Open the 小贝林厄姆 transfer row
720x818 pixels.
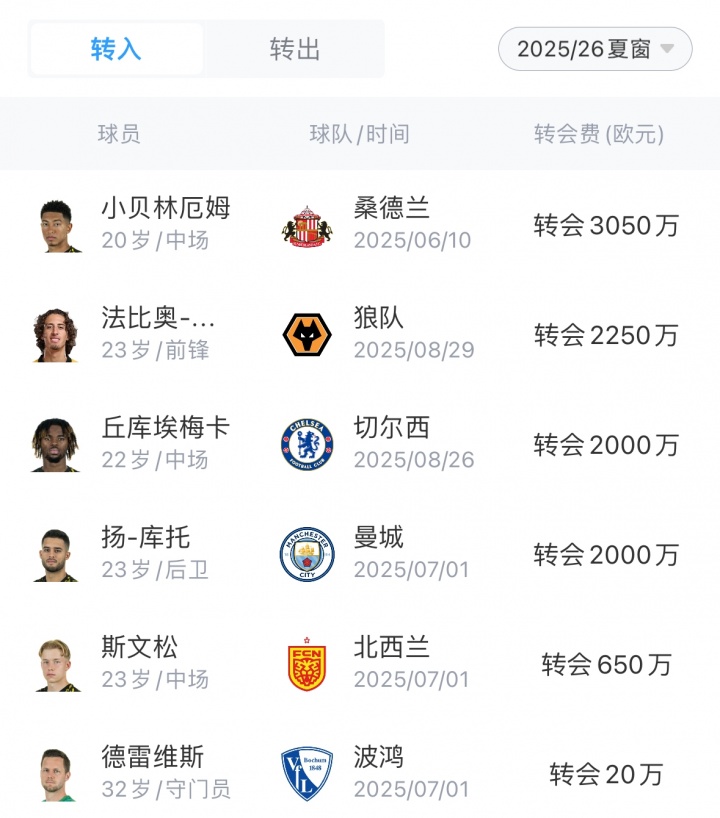(x=360, y=225)
